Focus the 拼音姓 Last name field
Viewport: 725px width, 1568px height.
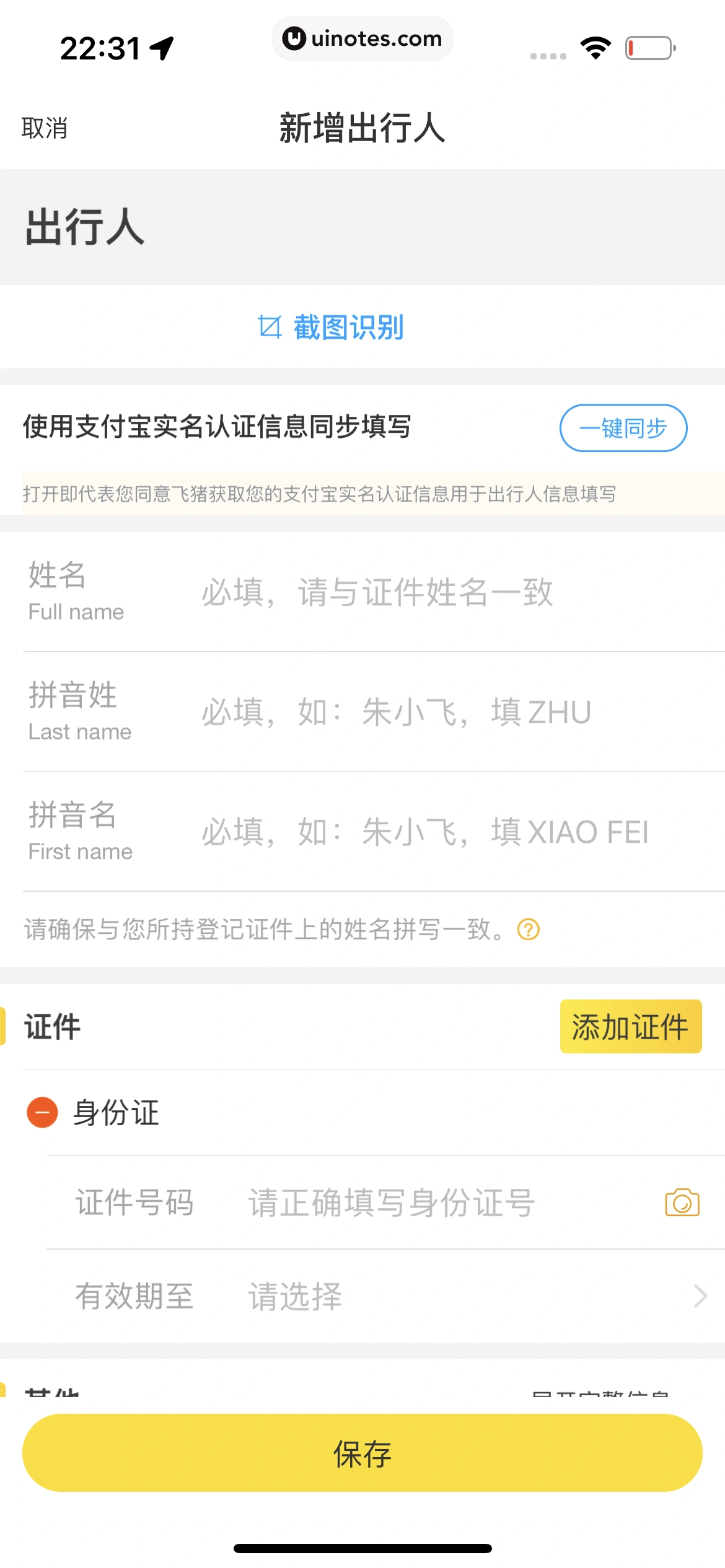434,712
